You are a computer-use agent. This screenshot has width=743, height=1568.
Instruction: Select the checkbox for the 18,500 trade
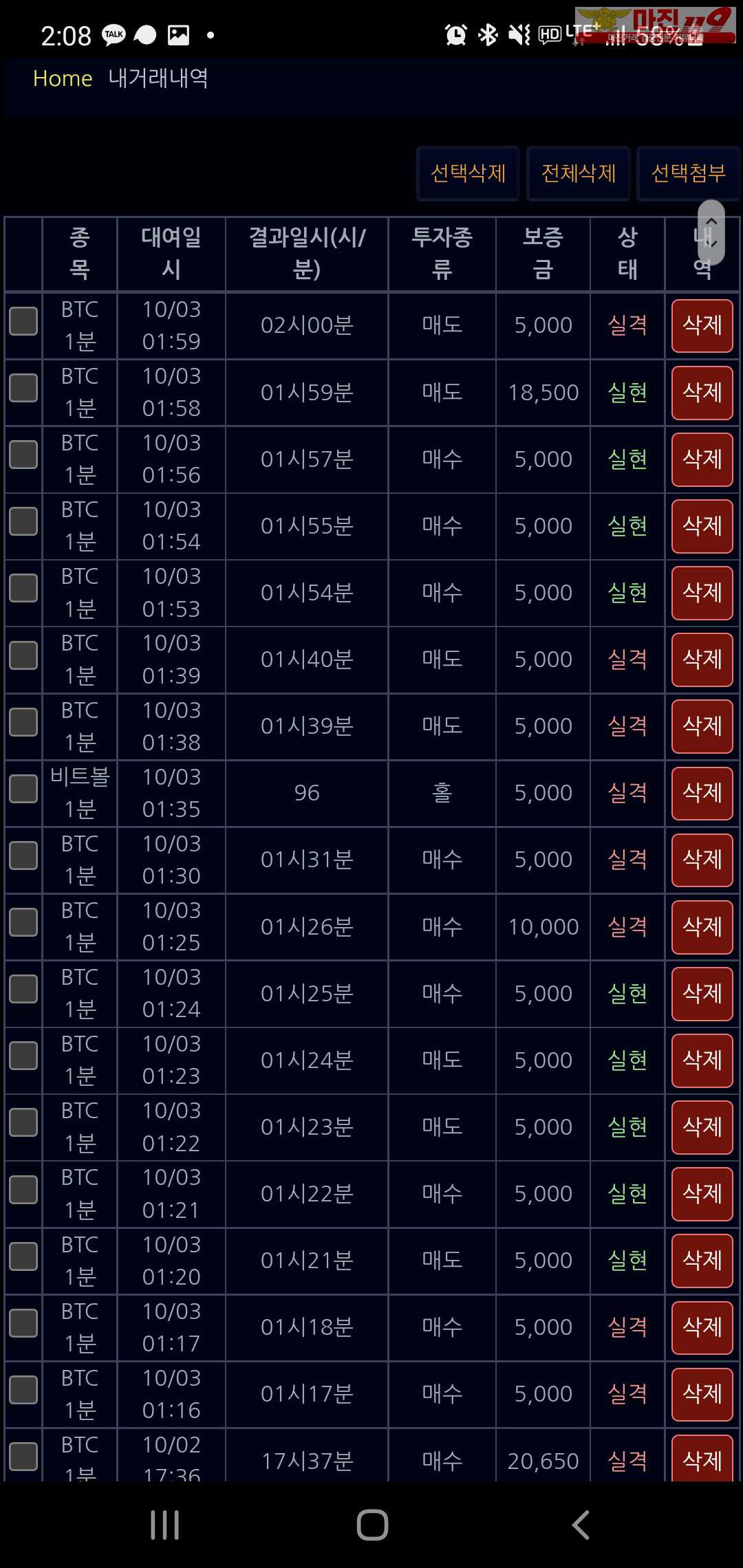[23, 388]
